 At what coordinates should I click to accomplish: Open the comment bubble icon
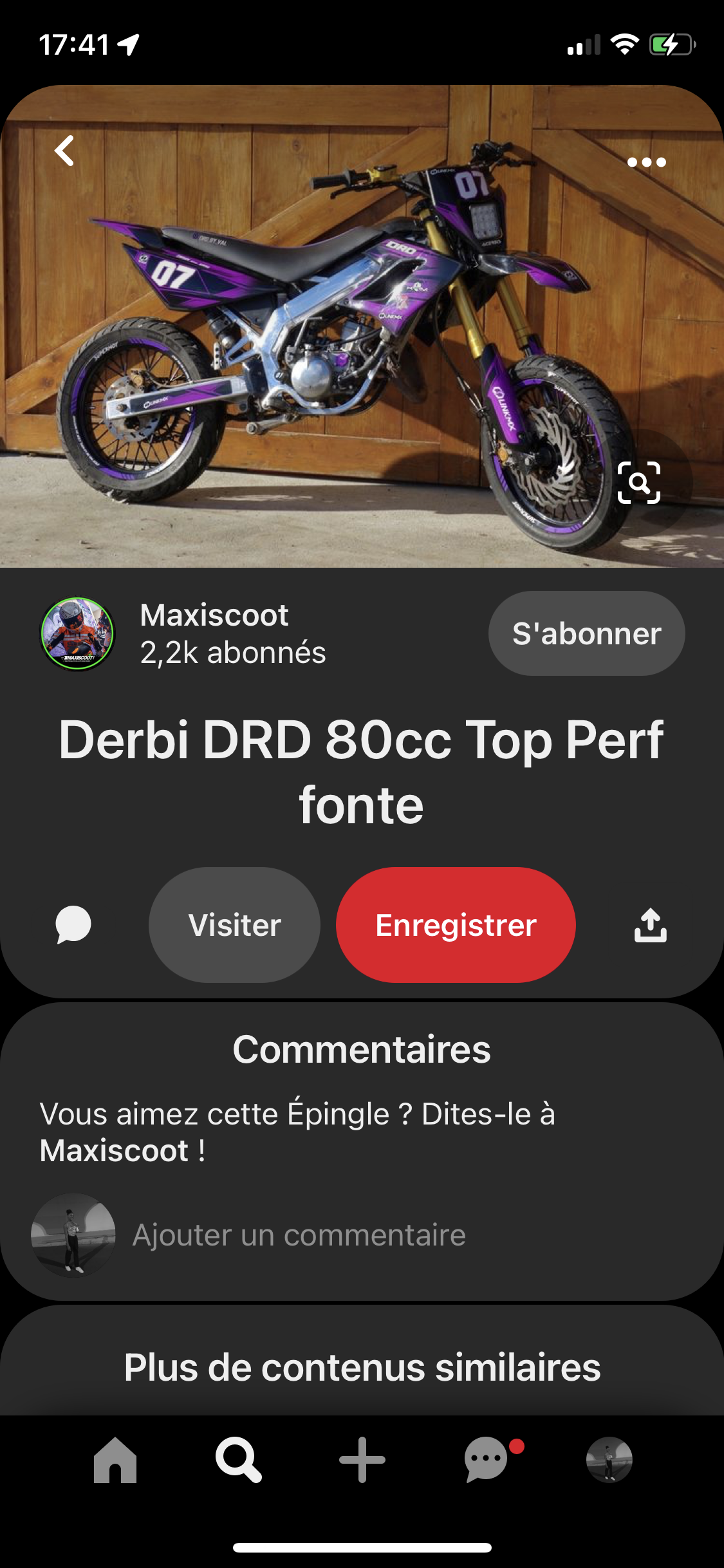(x=73, y=925)
